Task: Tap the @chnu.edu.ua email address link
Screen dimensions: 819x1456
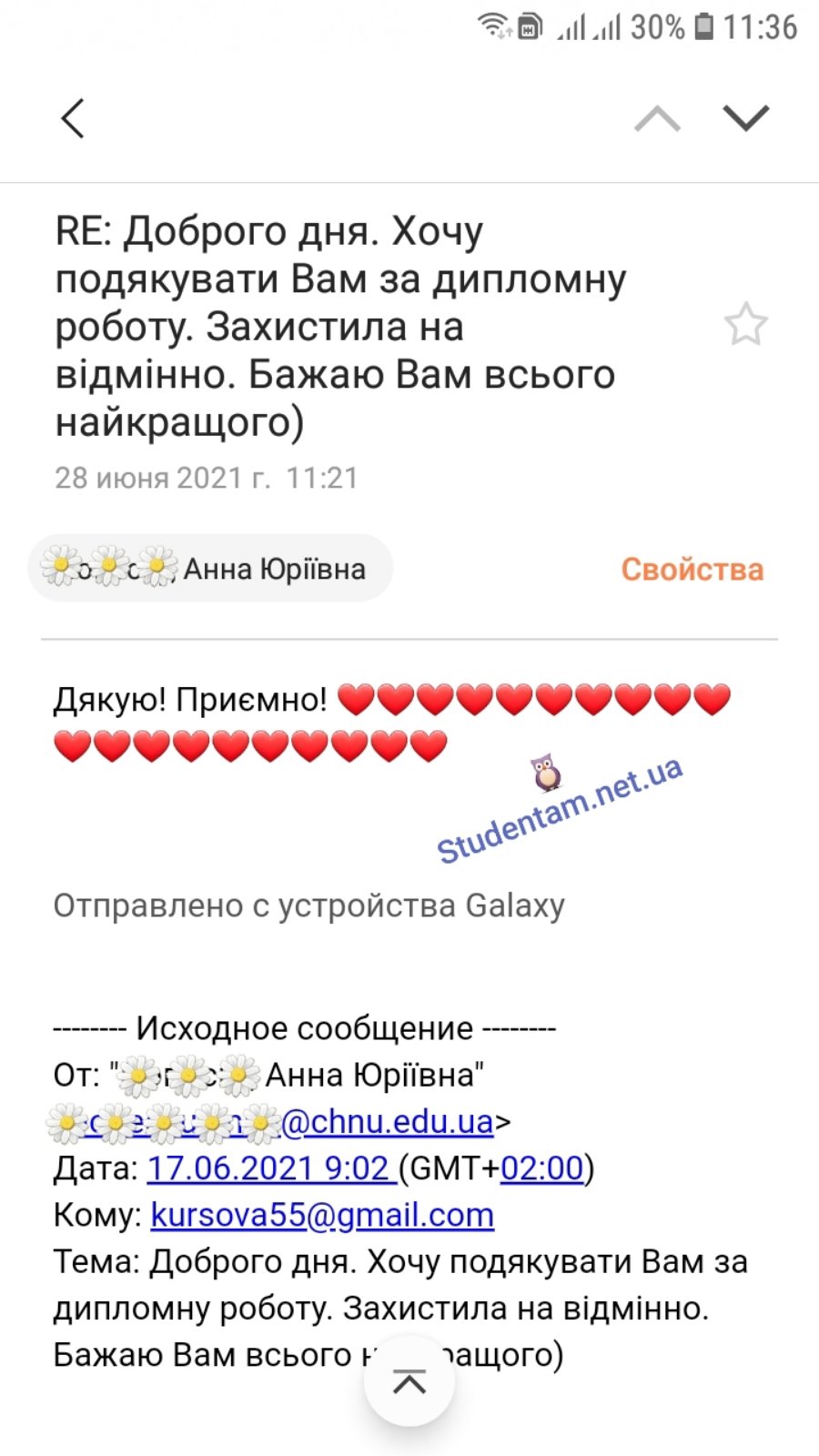Action: [x=387, y=1122]
